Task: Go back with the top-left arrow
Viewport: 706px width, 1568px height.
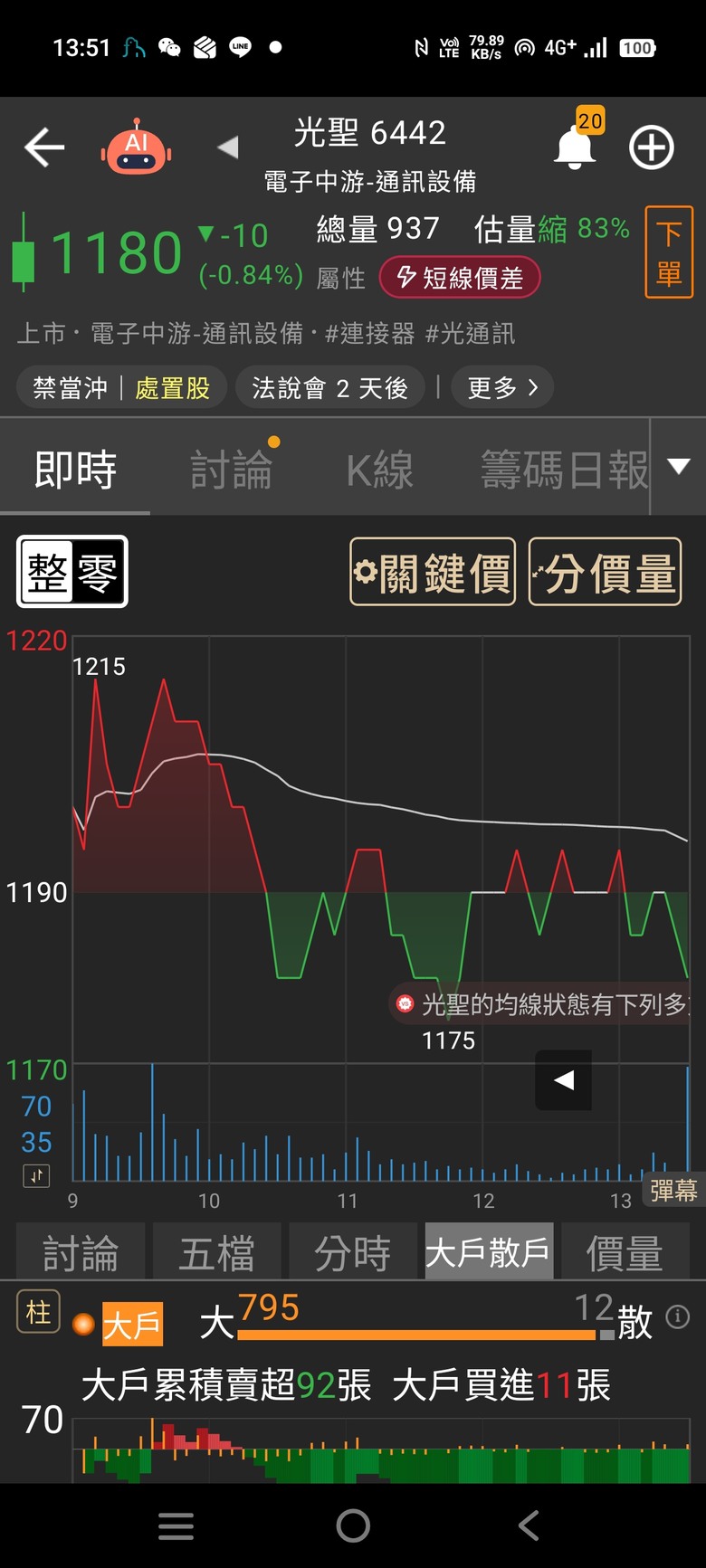Action: point(44,147)
